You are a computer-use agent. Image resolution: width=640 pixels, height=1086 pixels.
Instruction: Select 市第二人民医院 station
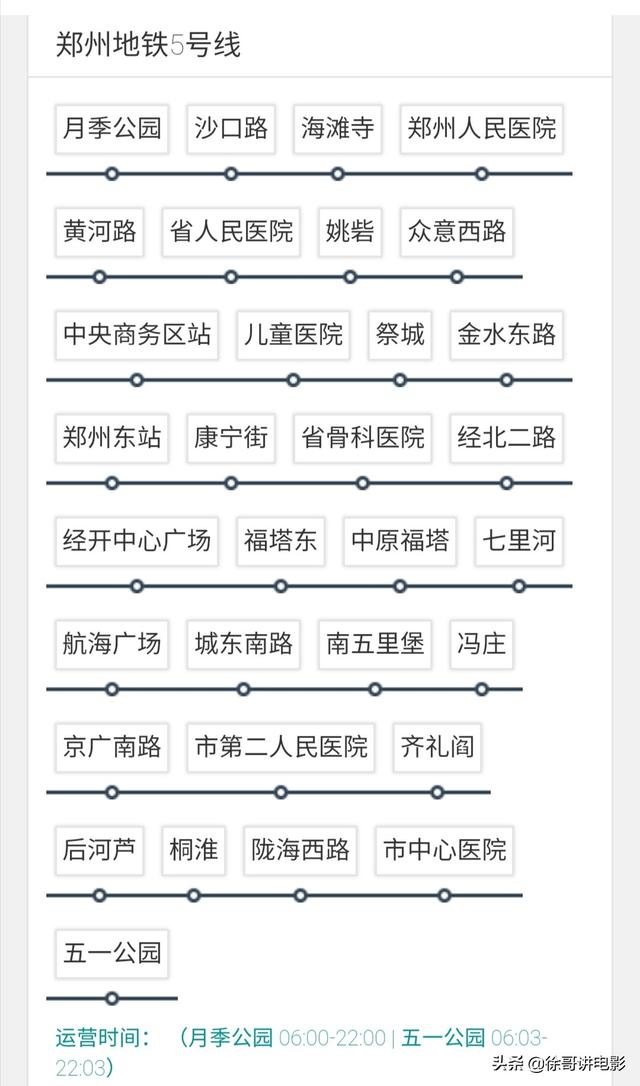point(281,748)
